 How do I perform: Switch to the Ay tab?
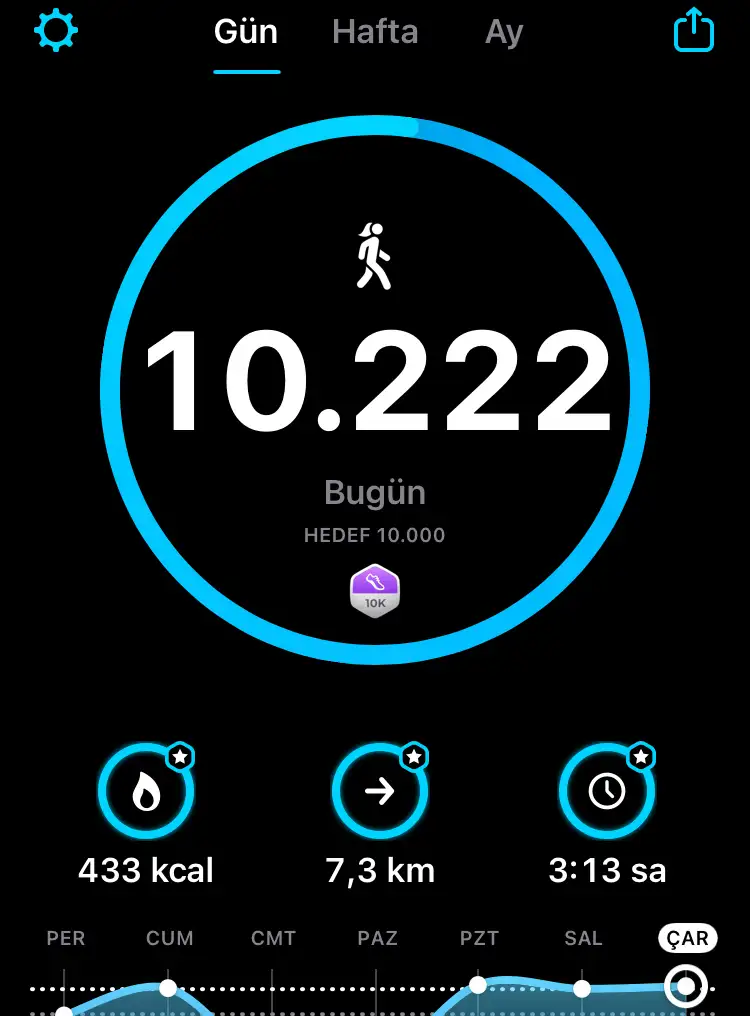(504, 33)
